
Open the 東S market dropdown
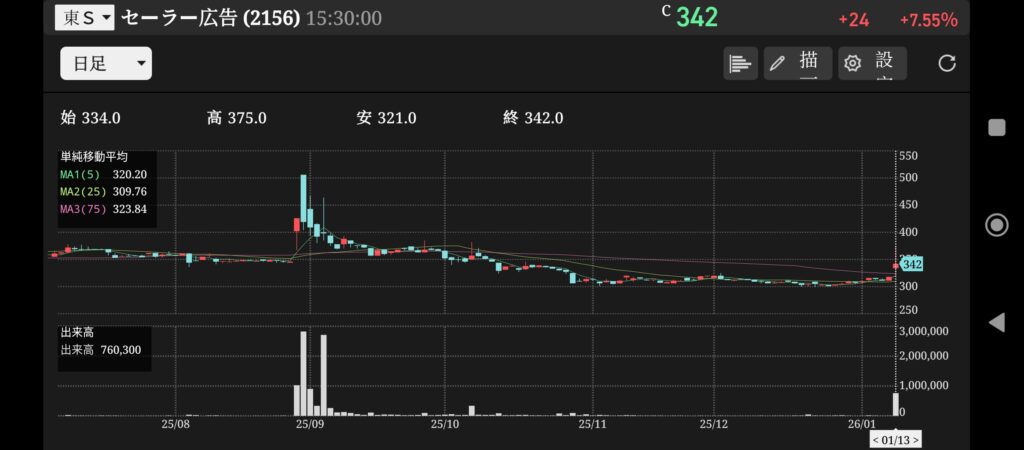(x=84, y=17)
